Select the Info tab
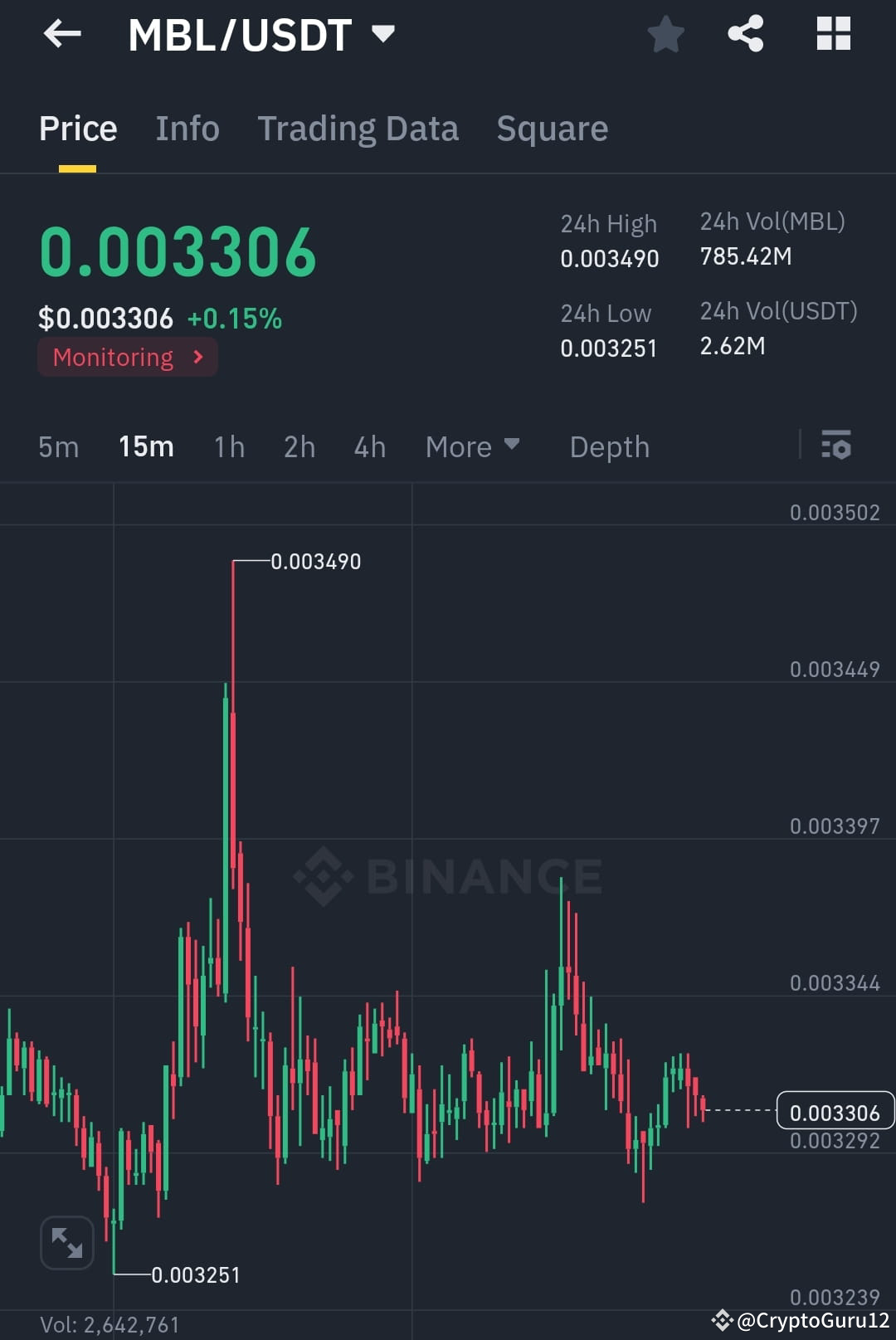 click(x=187, y=128)
